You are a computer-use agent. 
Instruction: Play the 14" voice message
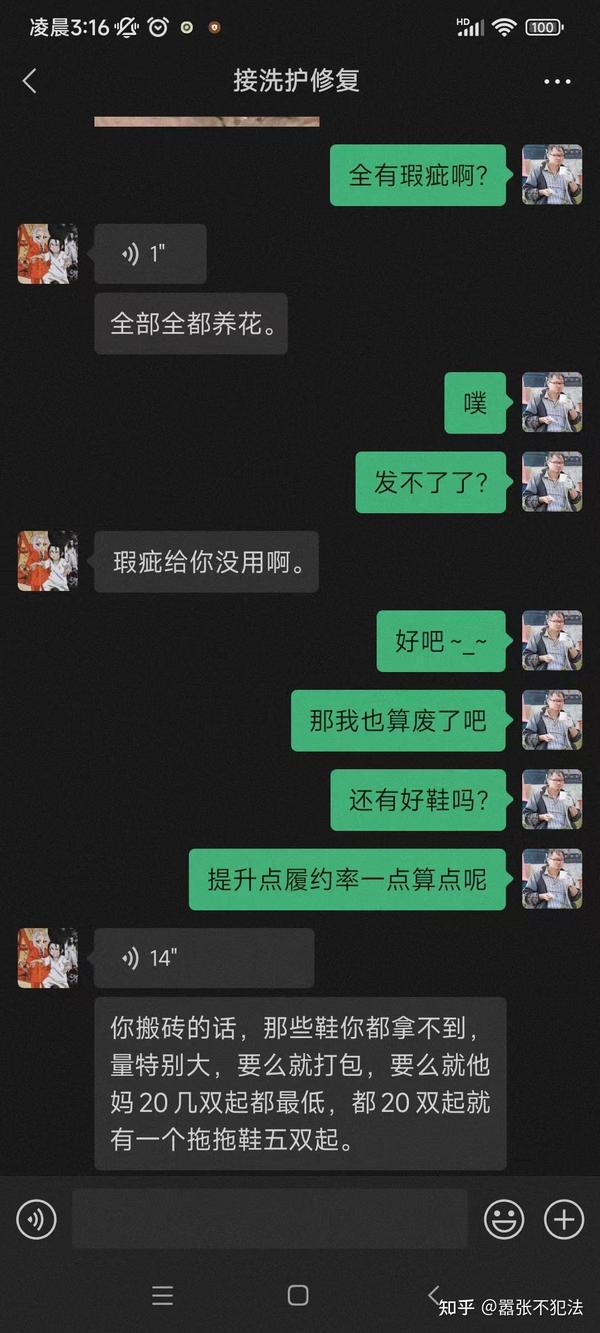pos(203,958)
